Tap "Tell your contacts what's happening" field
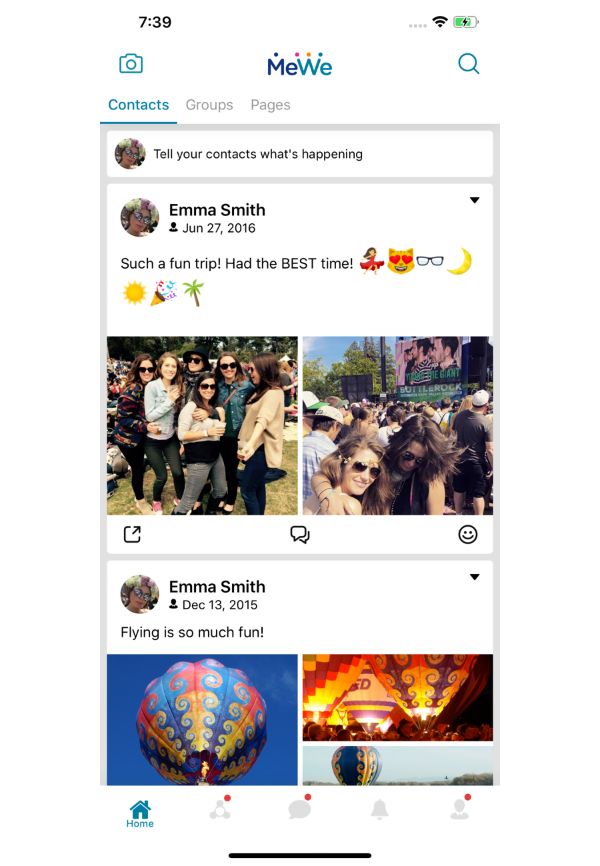 click(x=300, y=154)
